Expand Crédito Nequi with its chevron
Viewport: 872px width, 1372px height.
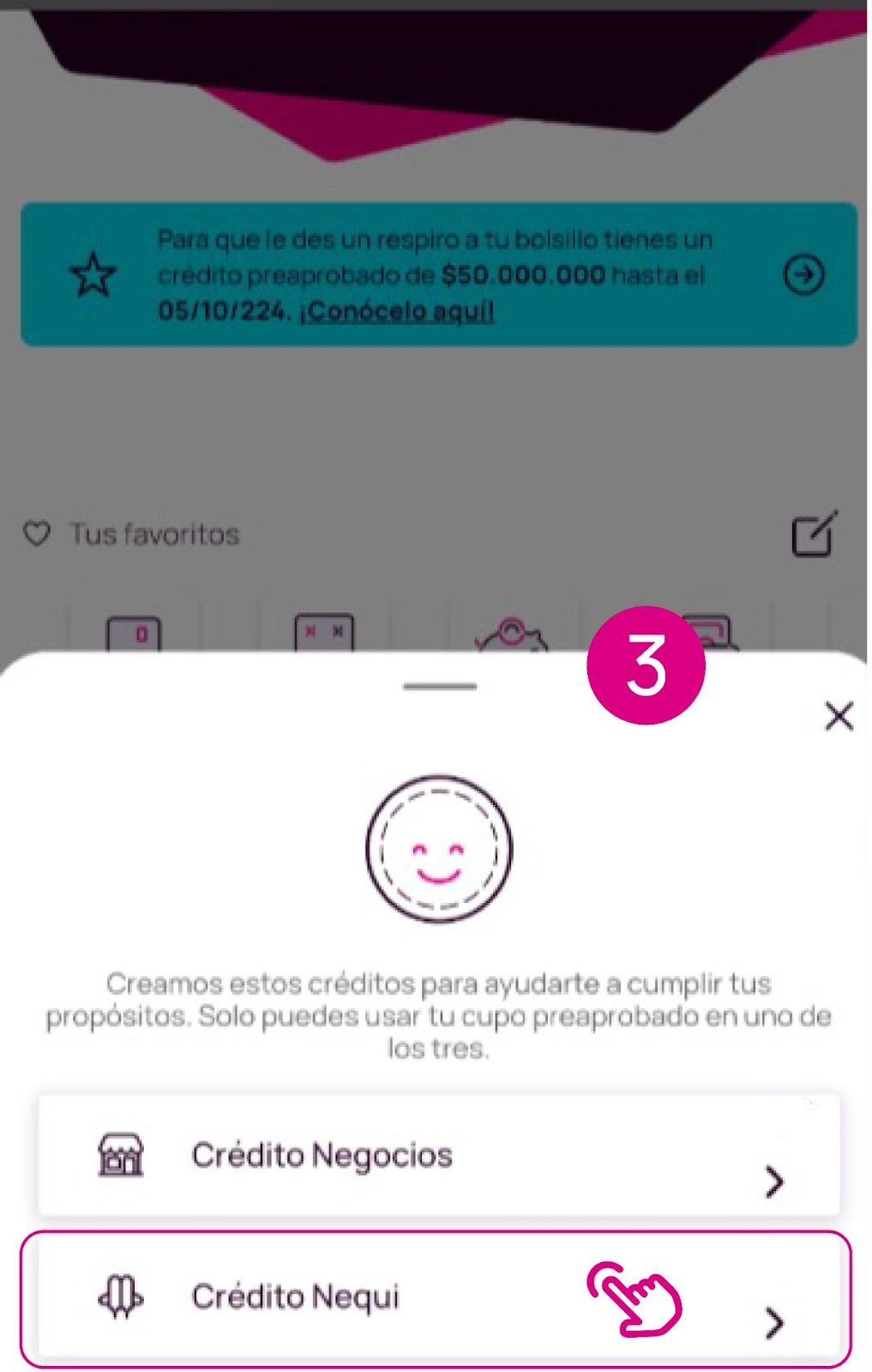[776, 1322]
